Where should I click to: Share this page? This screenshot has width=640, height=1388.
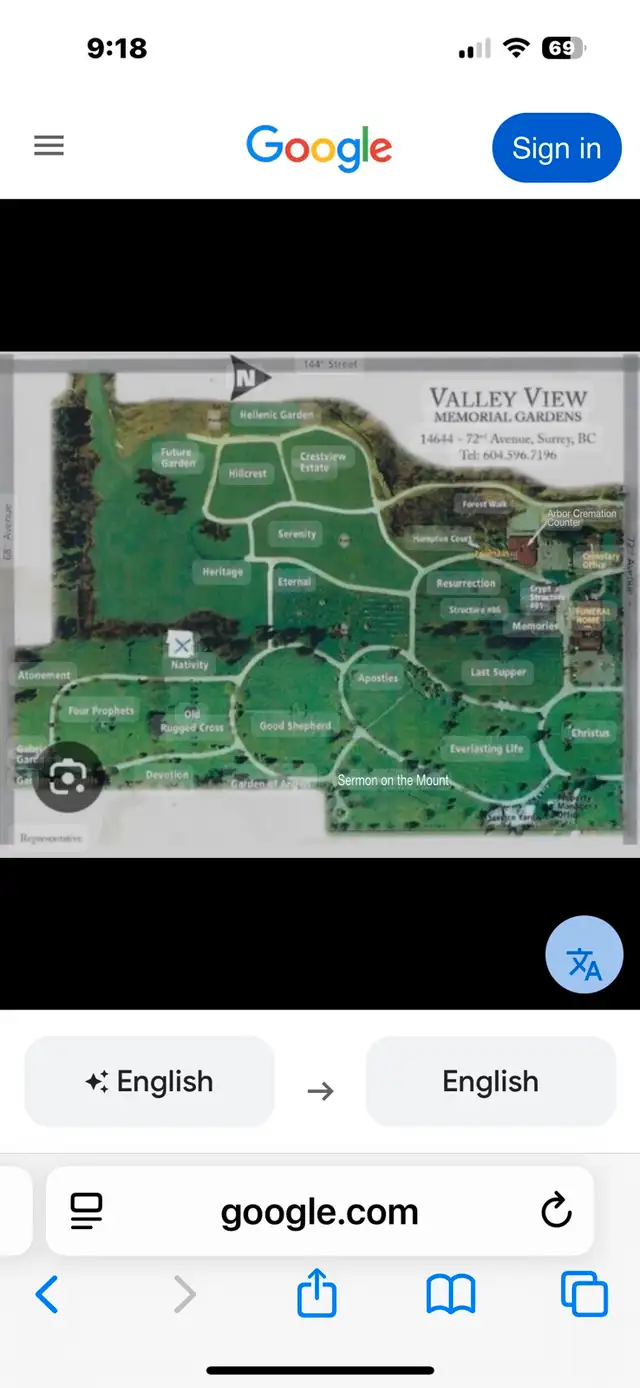coord(317,1293)
